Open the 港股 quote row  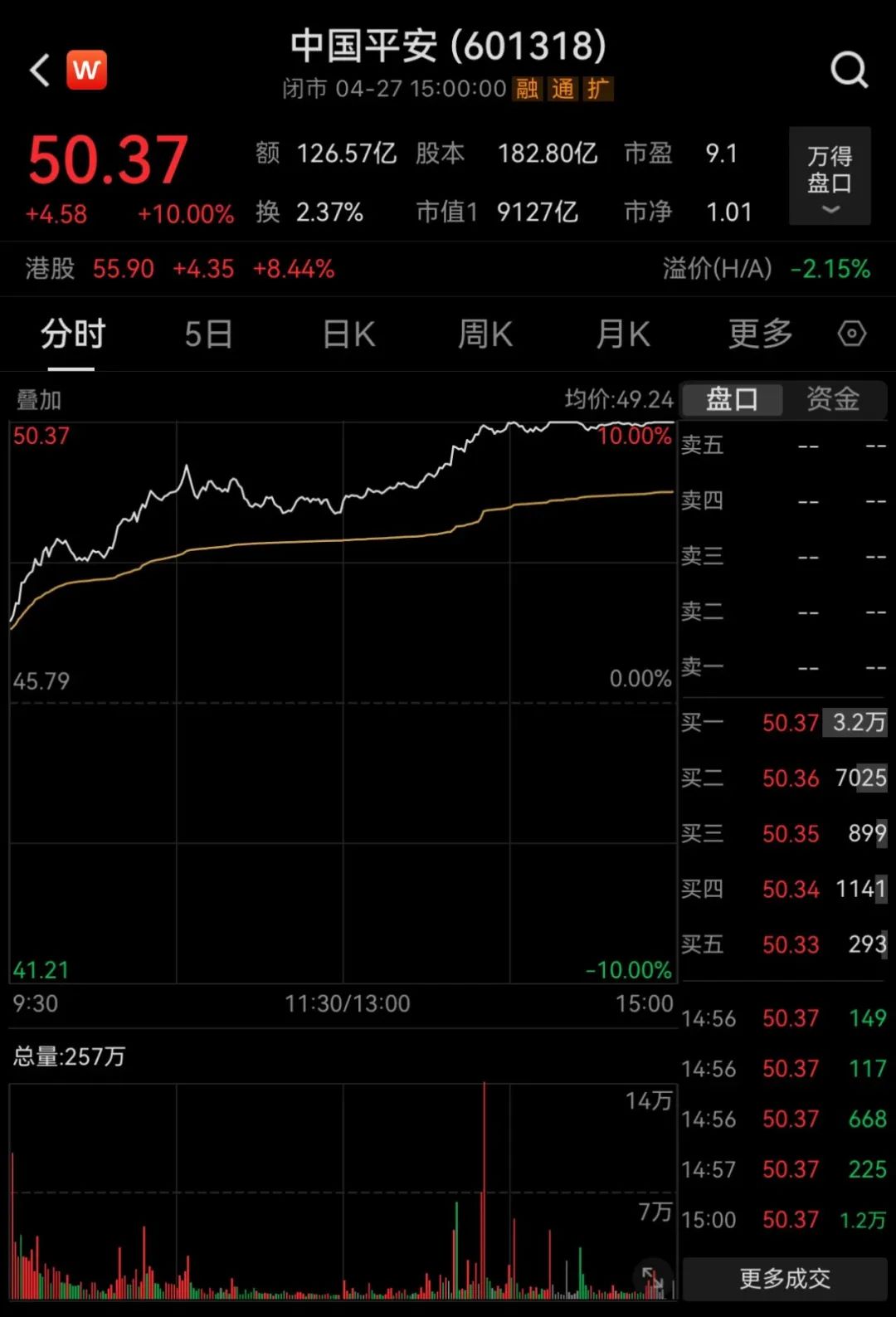click(x=180, y=269)
